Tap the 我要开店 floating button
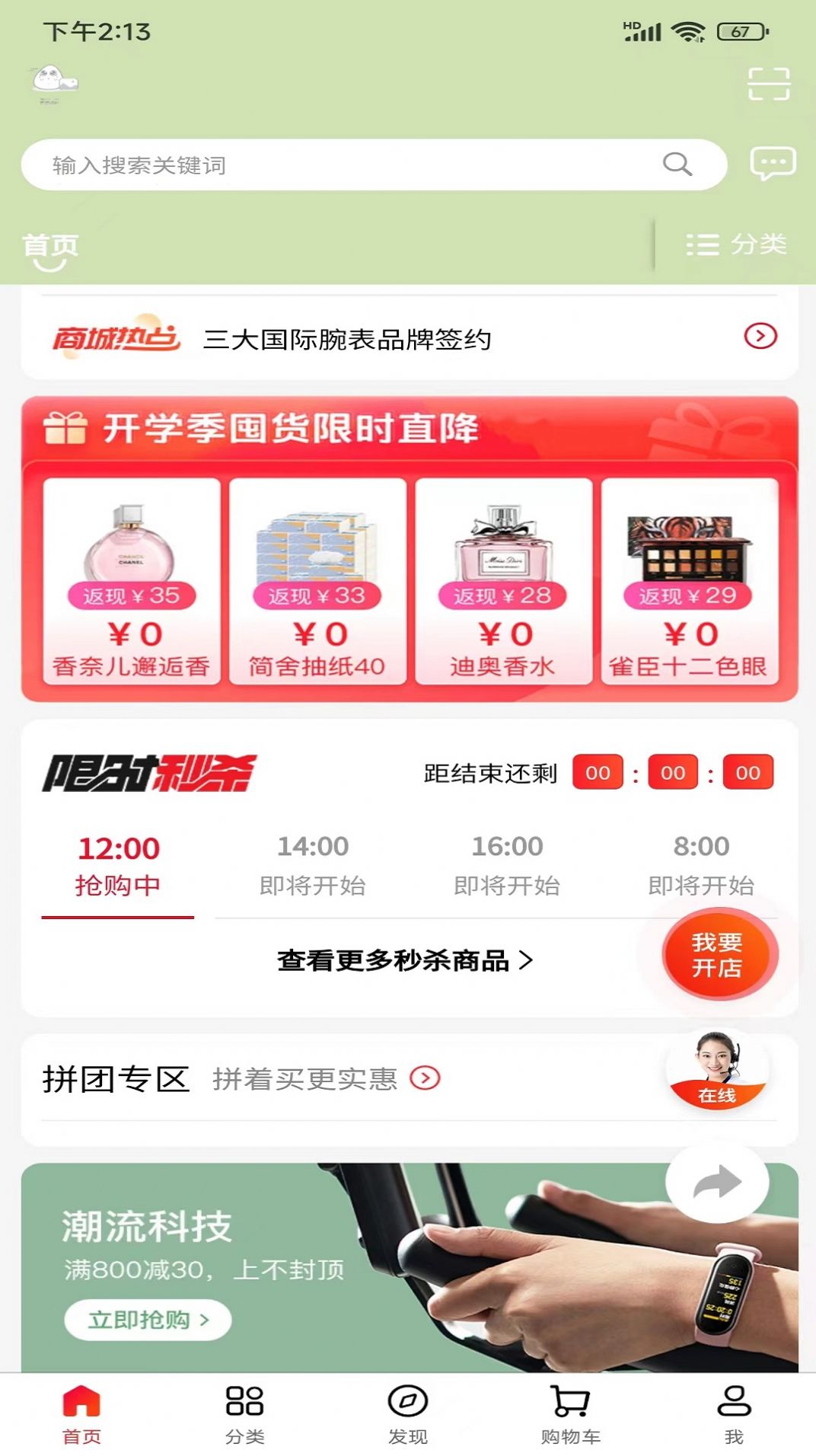This screenshot has width=816, height=1456. pos(716,955)
